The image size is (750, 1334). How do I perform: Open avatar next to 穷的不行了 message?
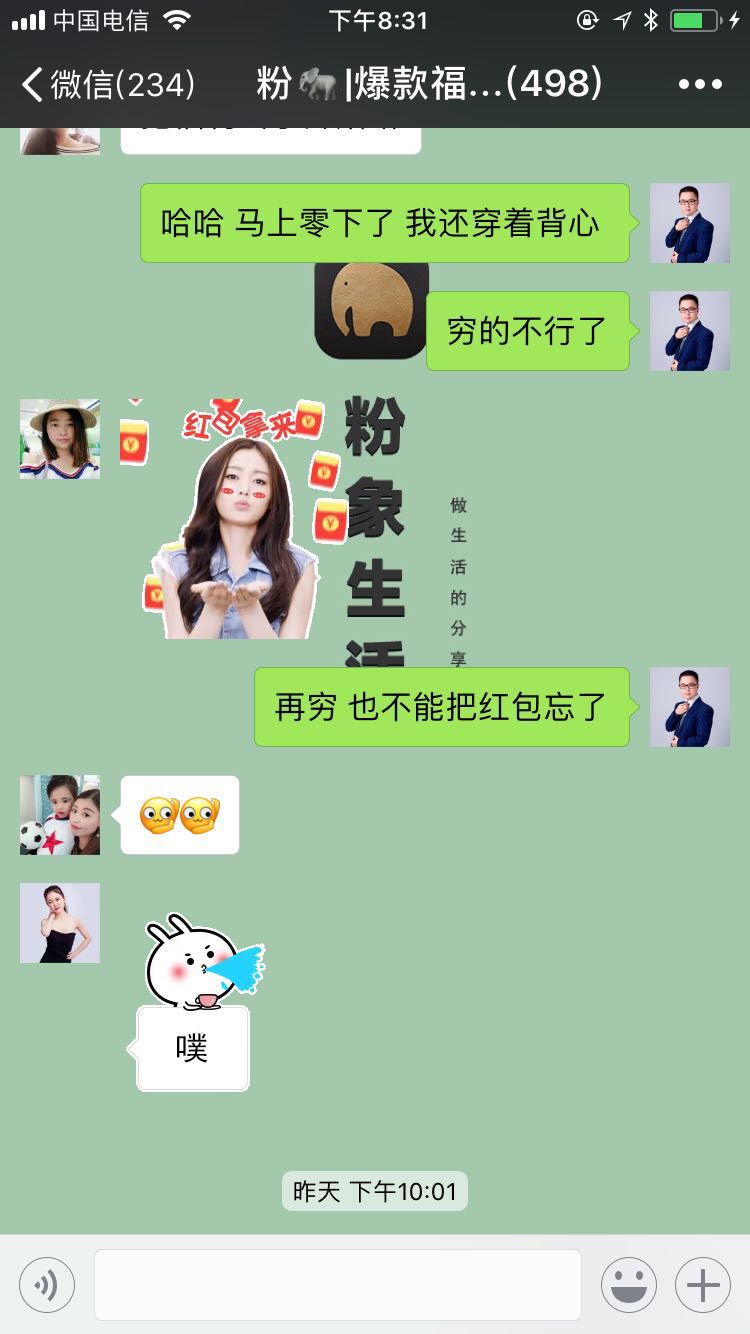(x=690, y=331)
